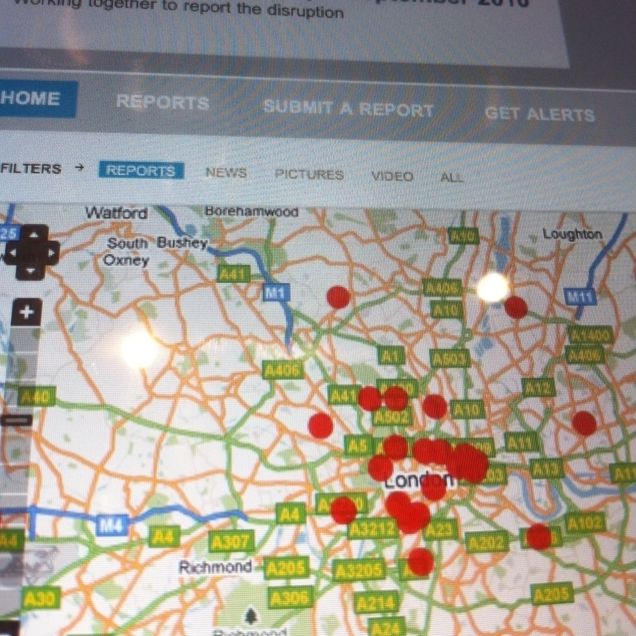Tap the map pan direction control

pos(31,249)
